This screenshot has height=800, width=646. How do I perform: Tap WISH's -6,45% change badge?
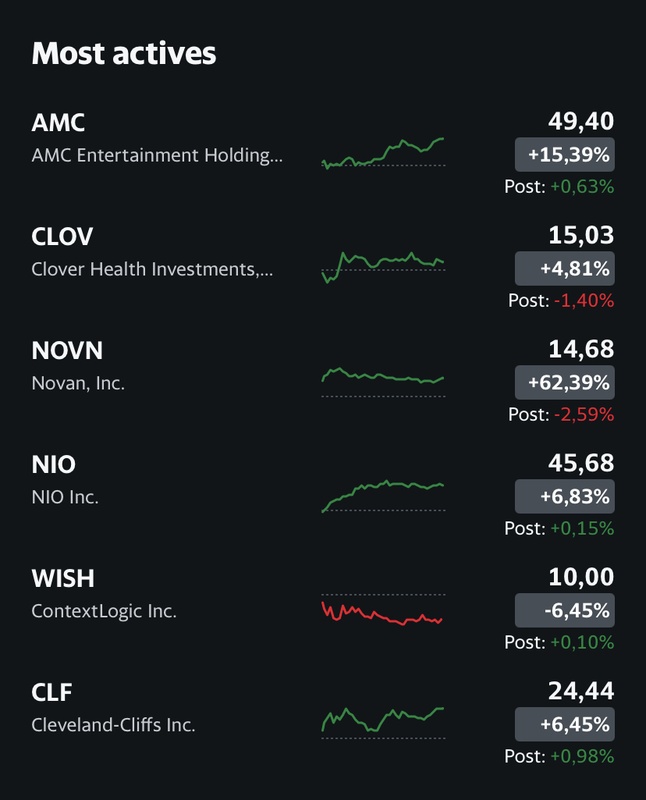click(565, 610)
